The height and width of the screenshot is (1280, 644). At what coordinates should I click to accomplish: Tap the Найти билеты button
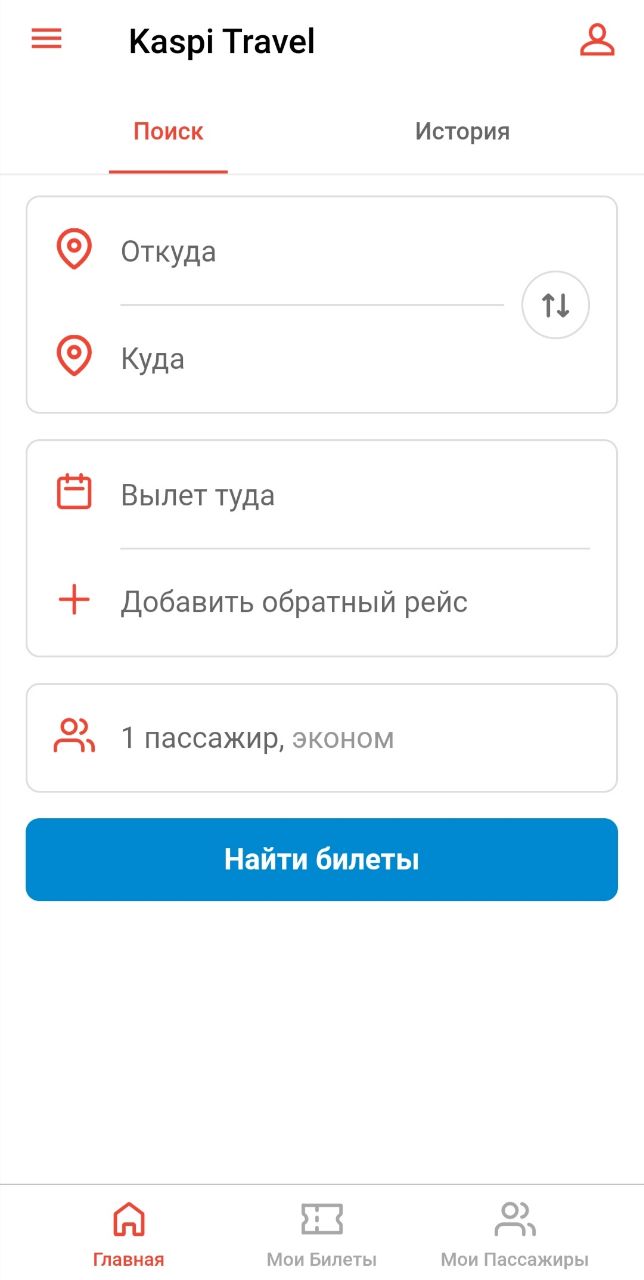point(322,859)
